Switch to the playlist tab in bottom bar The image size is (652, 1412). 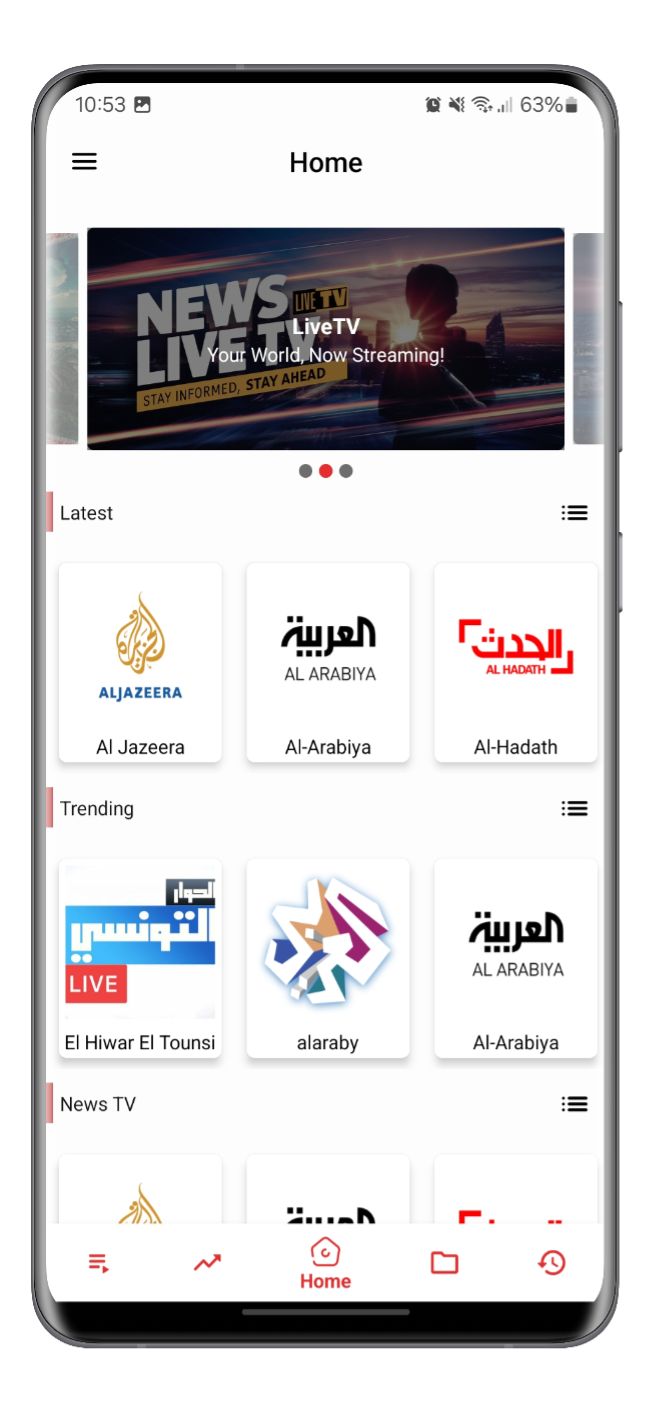[x=99, y=1263]
